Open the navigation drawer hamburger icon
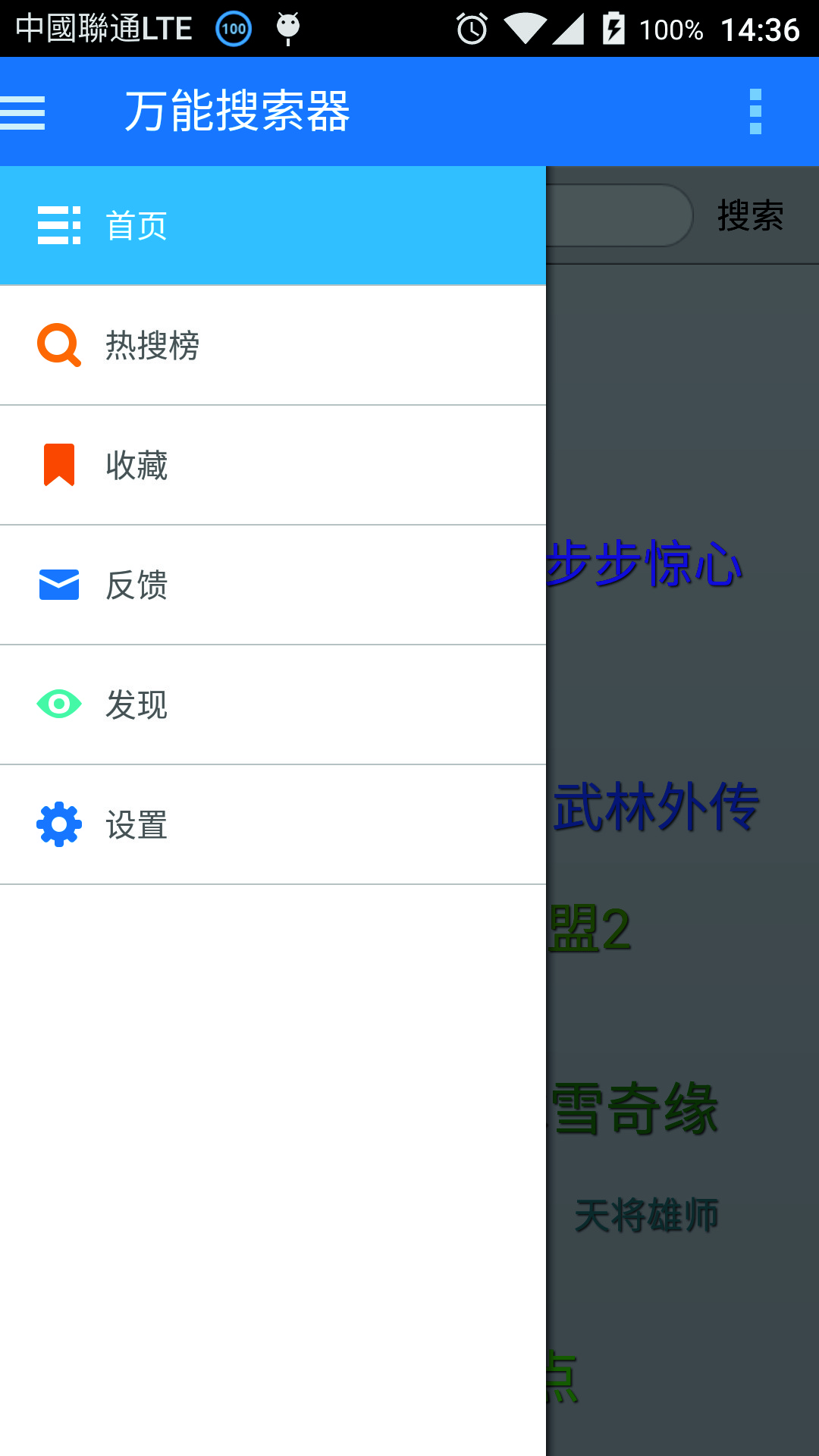This screenshot has width=819, height=1456. pyautogui.click(x=23, y=112)
